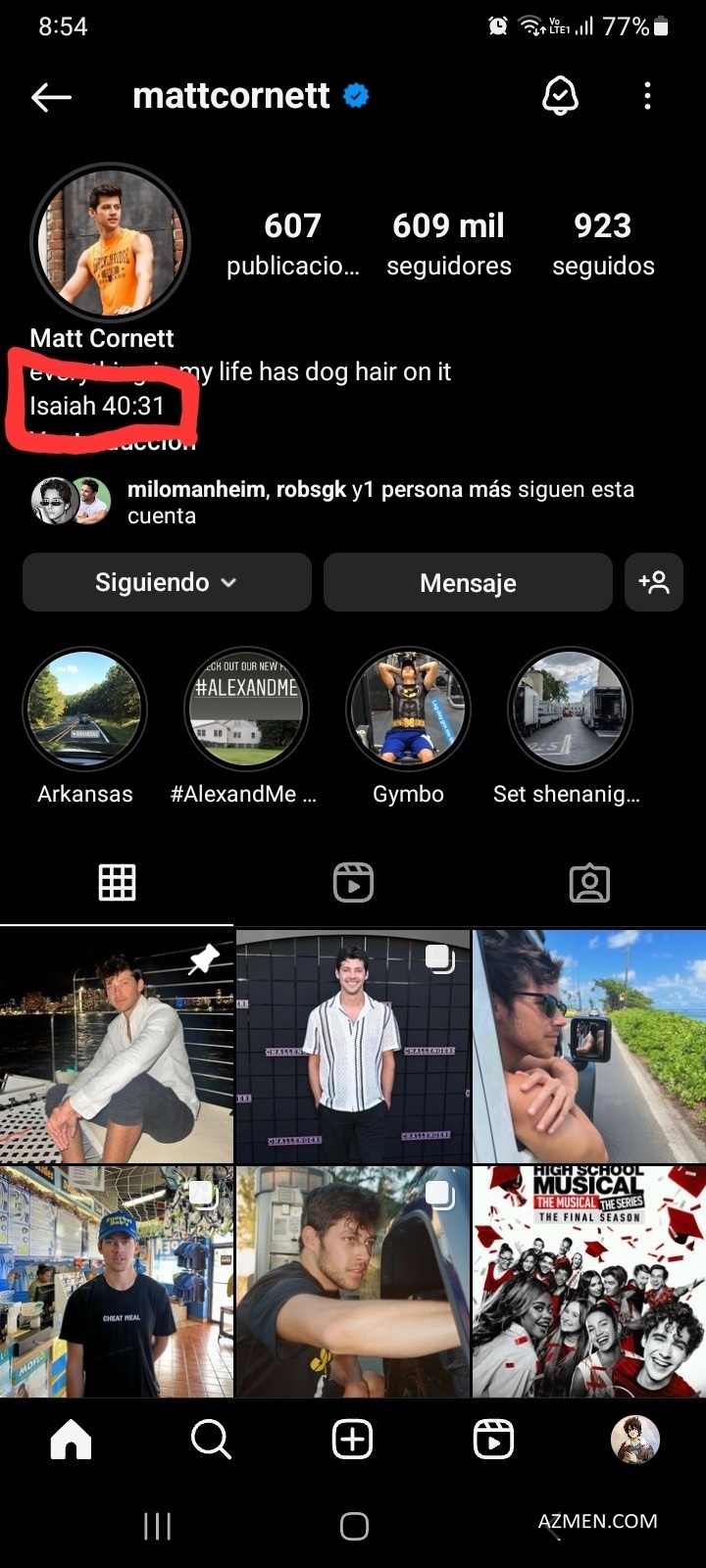Open the Set shenanigans highlight
The image size is (706, 1568).
click(x=570, y=710)
